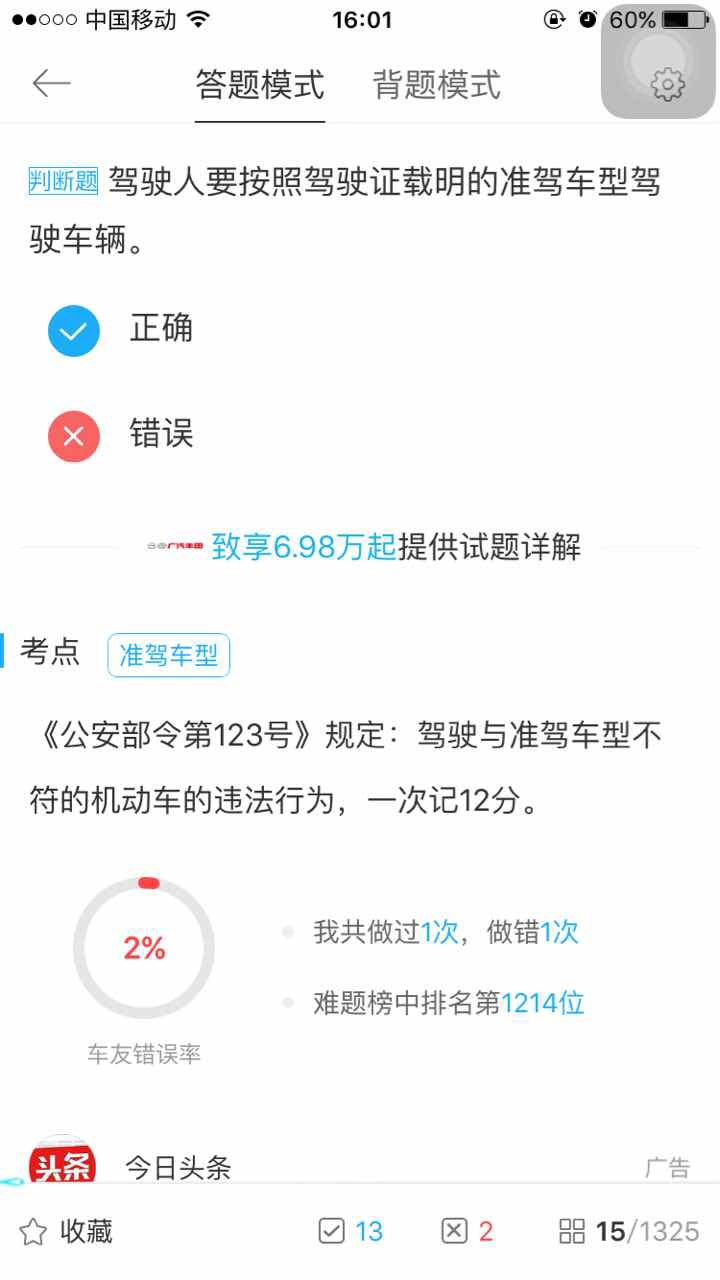Open the question grid at 15/1325
The image size is (720, 1280).
[x=629, y=1231]
